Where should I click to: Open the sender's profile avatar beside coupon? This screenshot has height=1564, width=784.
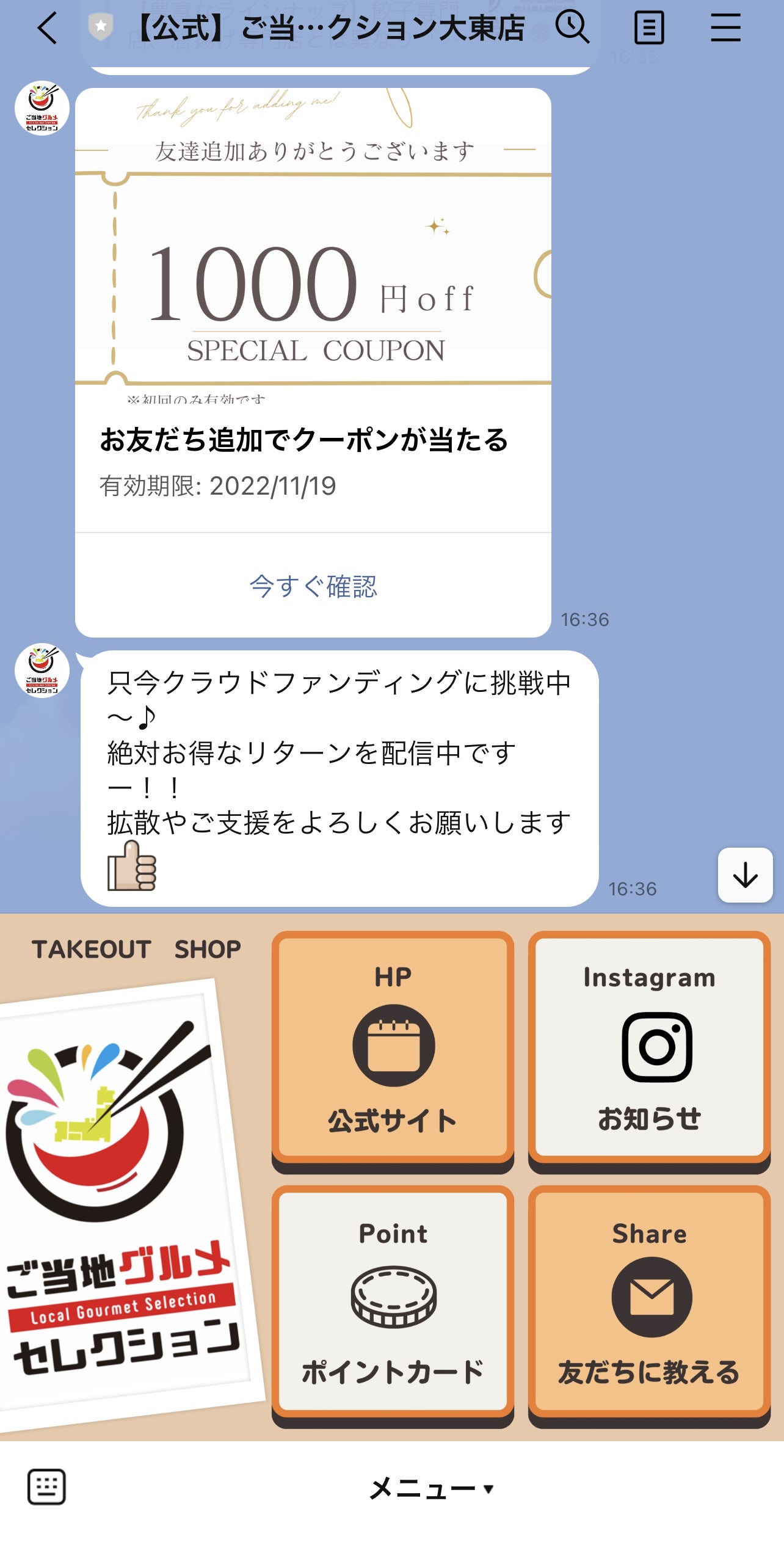[x=42, y=108]
